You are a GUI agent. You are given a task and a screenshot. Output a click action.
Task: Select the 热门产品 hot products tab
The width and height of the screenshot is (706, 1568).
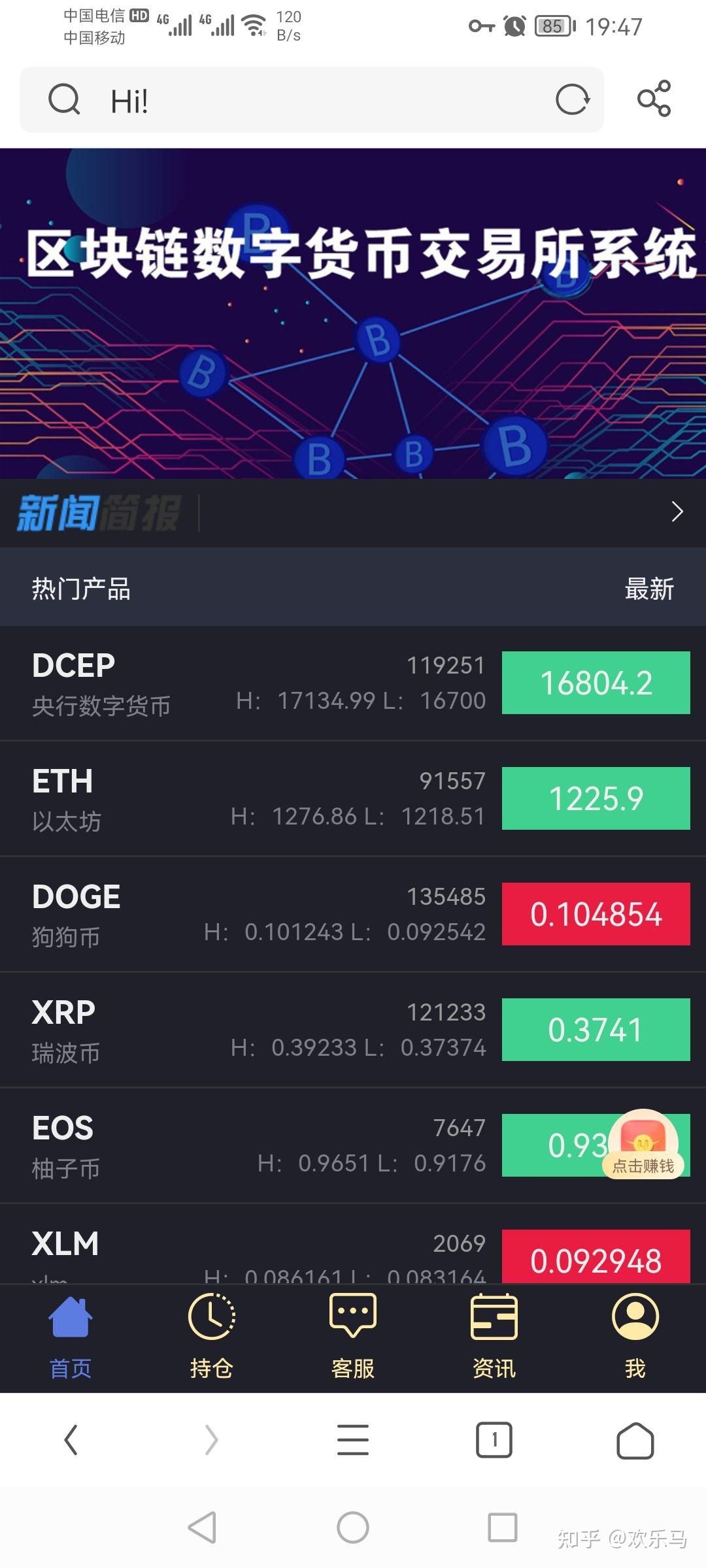[x=80, y=589]
